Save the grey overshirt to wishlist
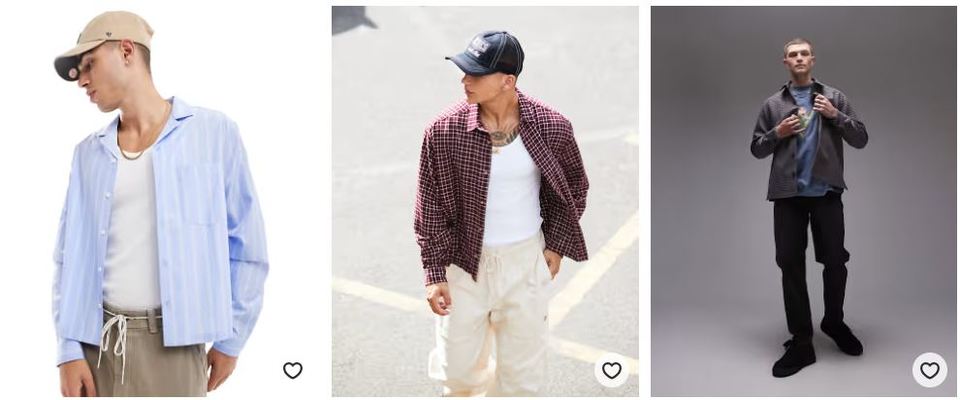The height and width of the screenshot is (400, 960). [929, 370]
